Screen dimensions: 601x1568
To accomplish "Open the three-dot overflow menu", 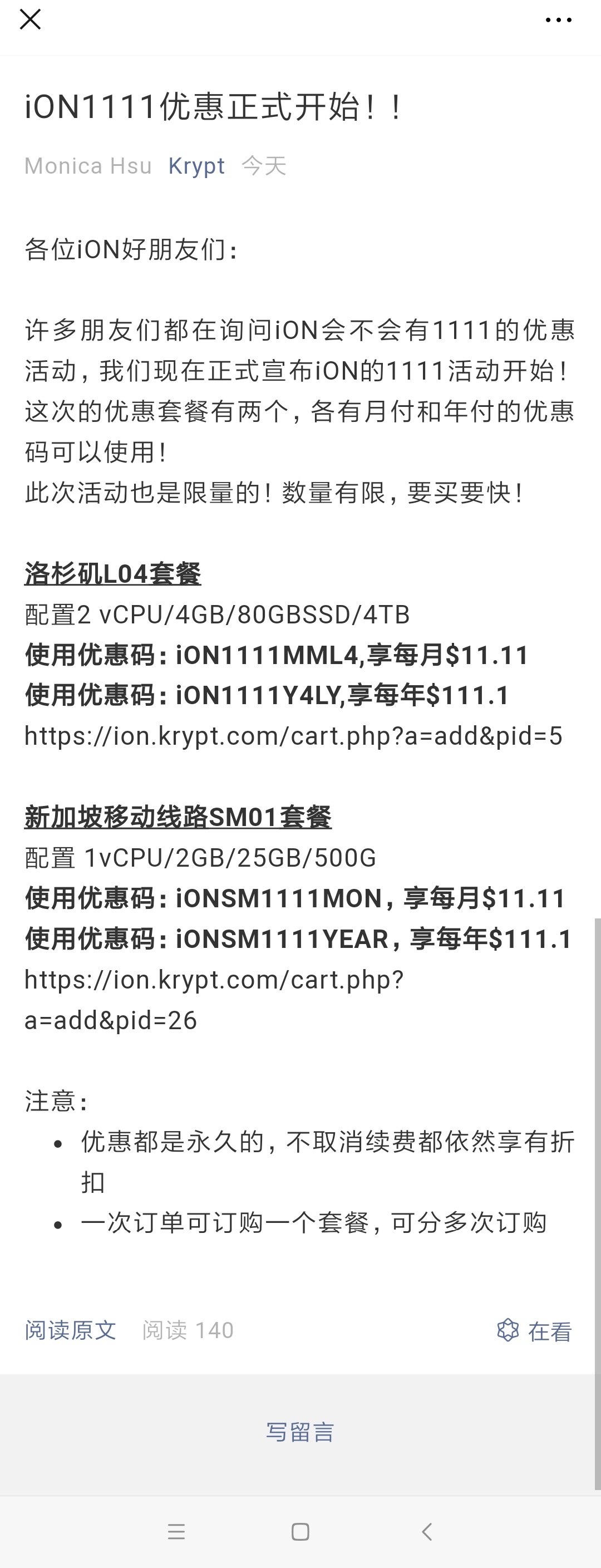I will pos(558,20).
